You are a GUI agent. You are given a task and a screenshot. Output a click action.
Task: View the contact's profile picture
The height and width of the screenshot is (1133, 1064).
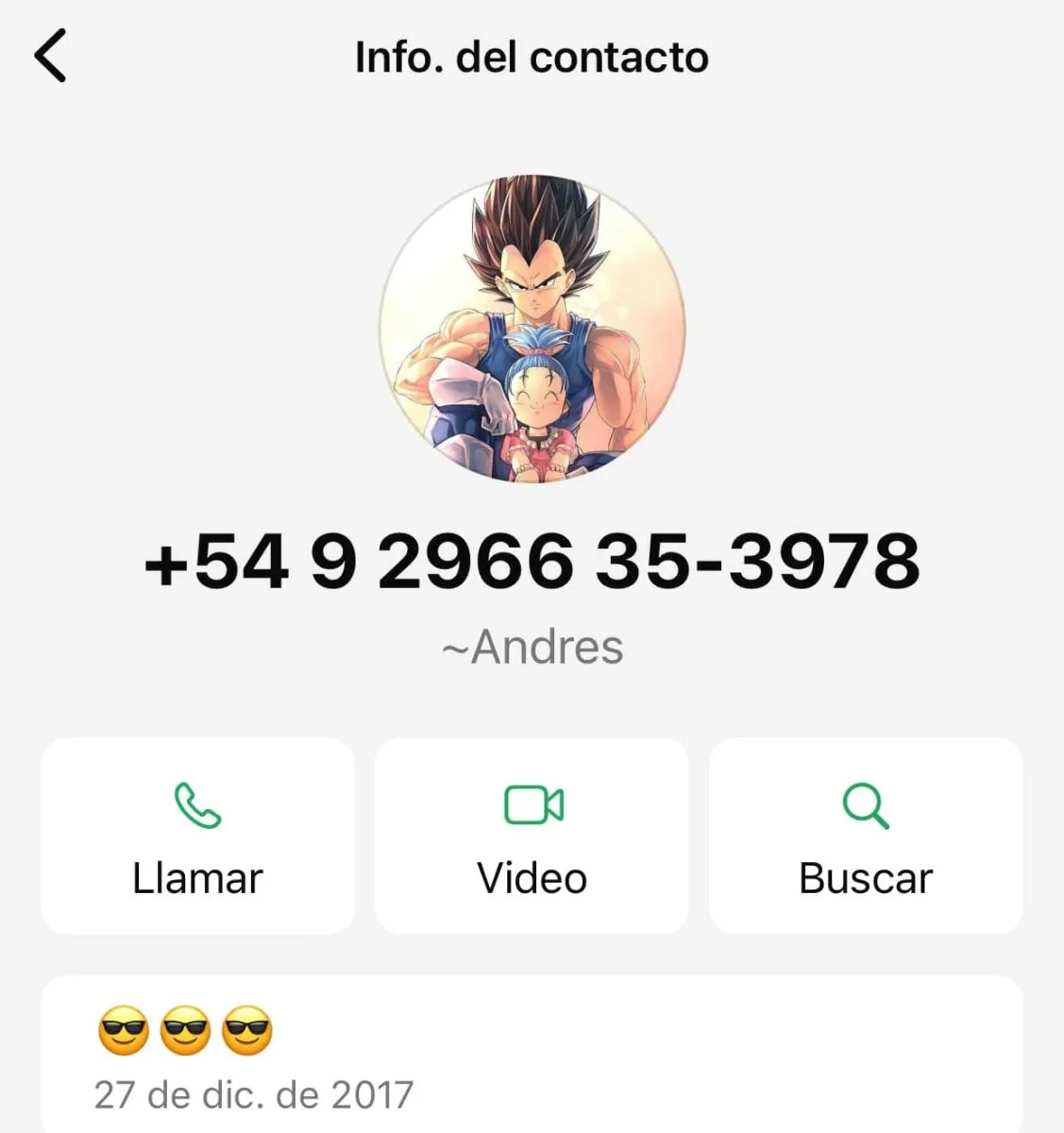click(x=532, y=329)
